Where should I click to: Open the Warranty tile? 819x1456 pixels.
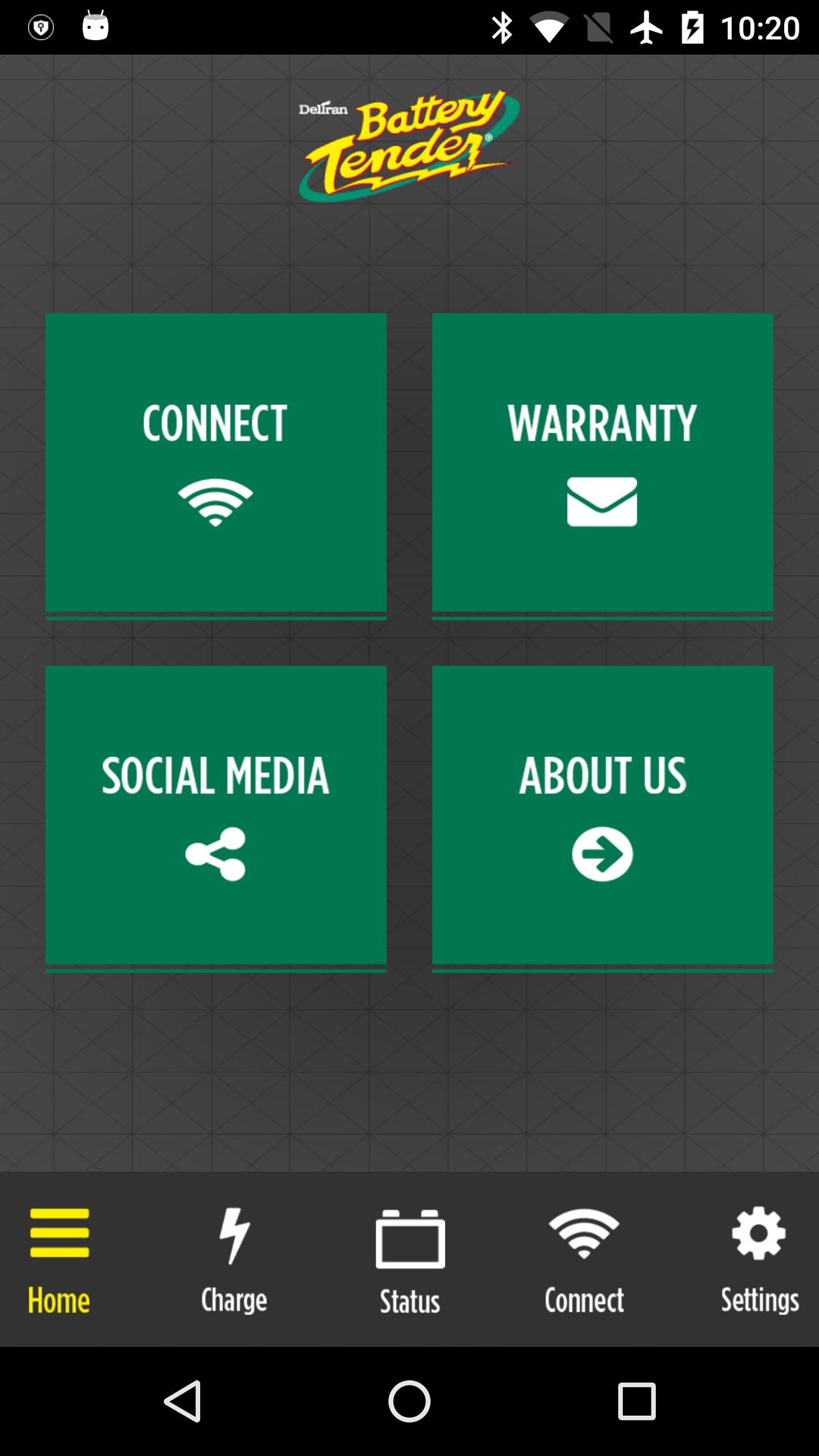(x=602, y=463)
